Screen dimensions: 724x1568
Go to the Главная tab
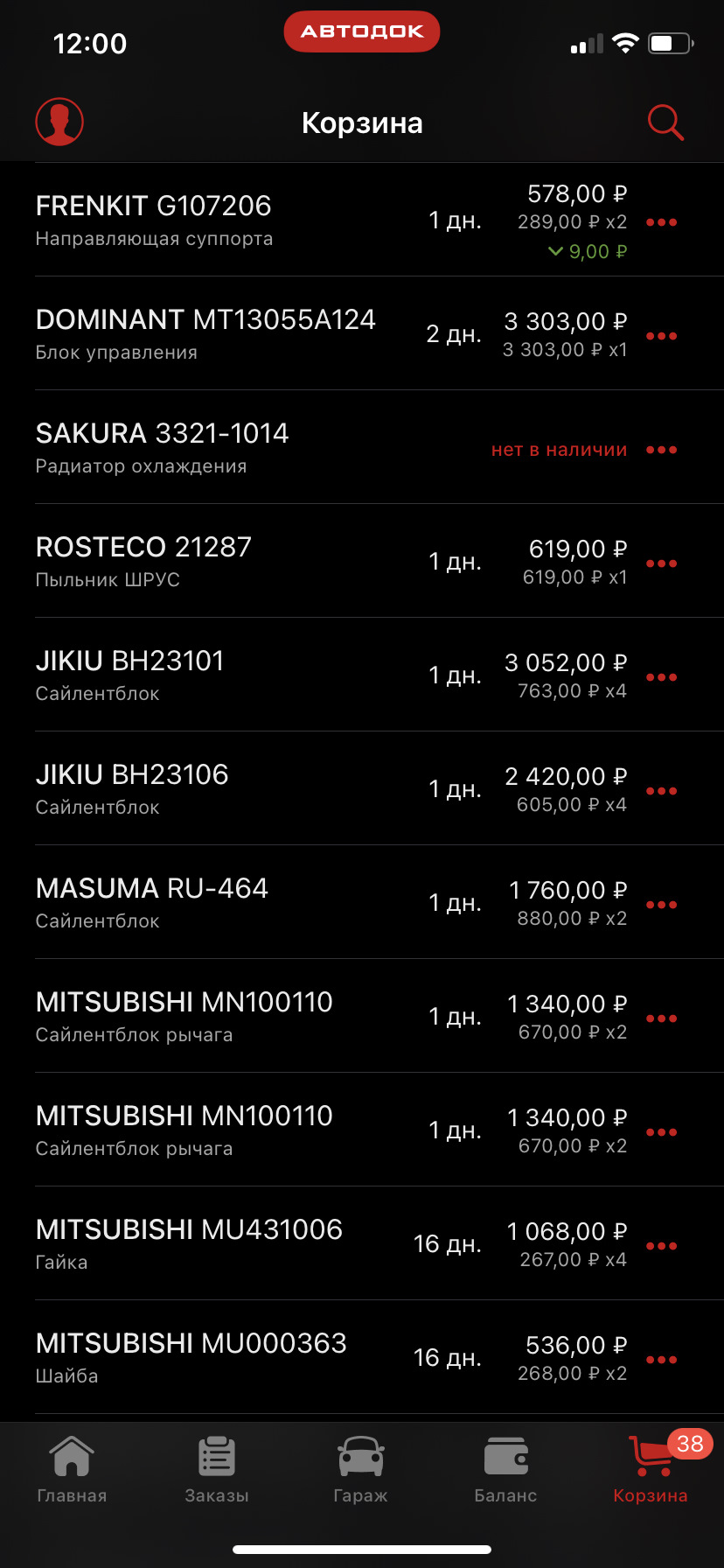tap(72, 1472)
